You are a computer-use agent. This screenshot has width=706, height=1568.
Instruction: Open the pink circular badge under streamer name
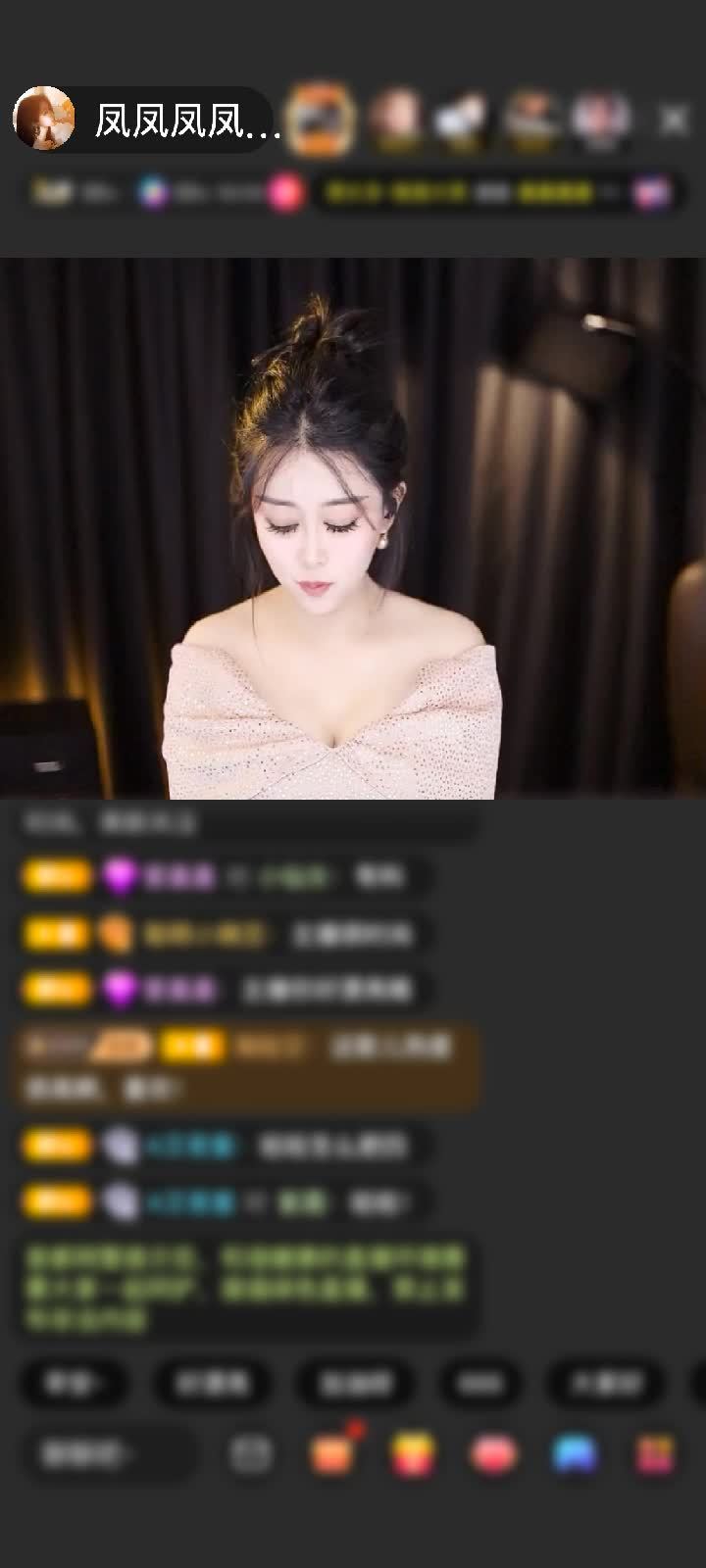[x=285, y=192]
